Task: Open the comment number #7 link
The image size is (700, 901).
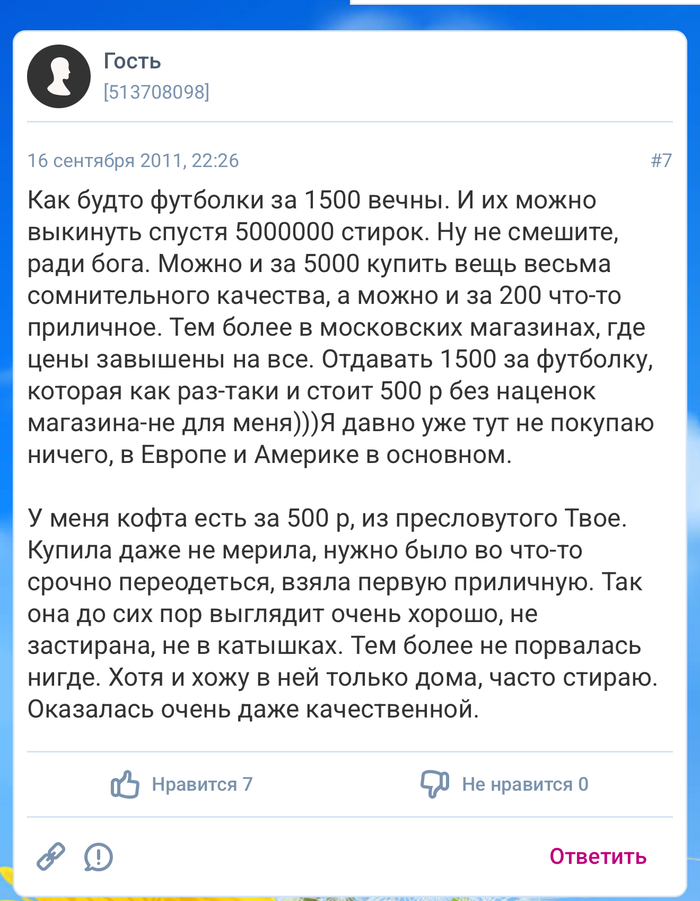Action: (661, 160)
